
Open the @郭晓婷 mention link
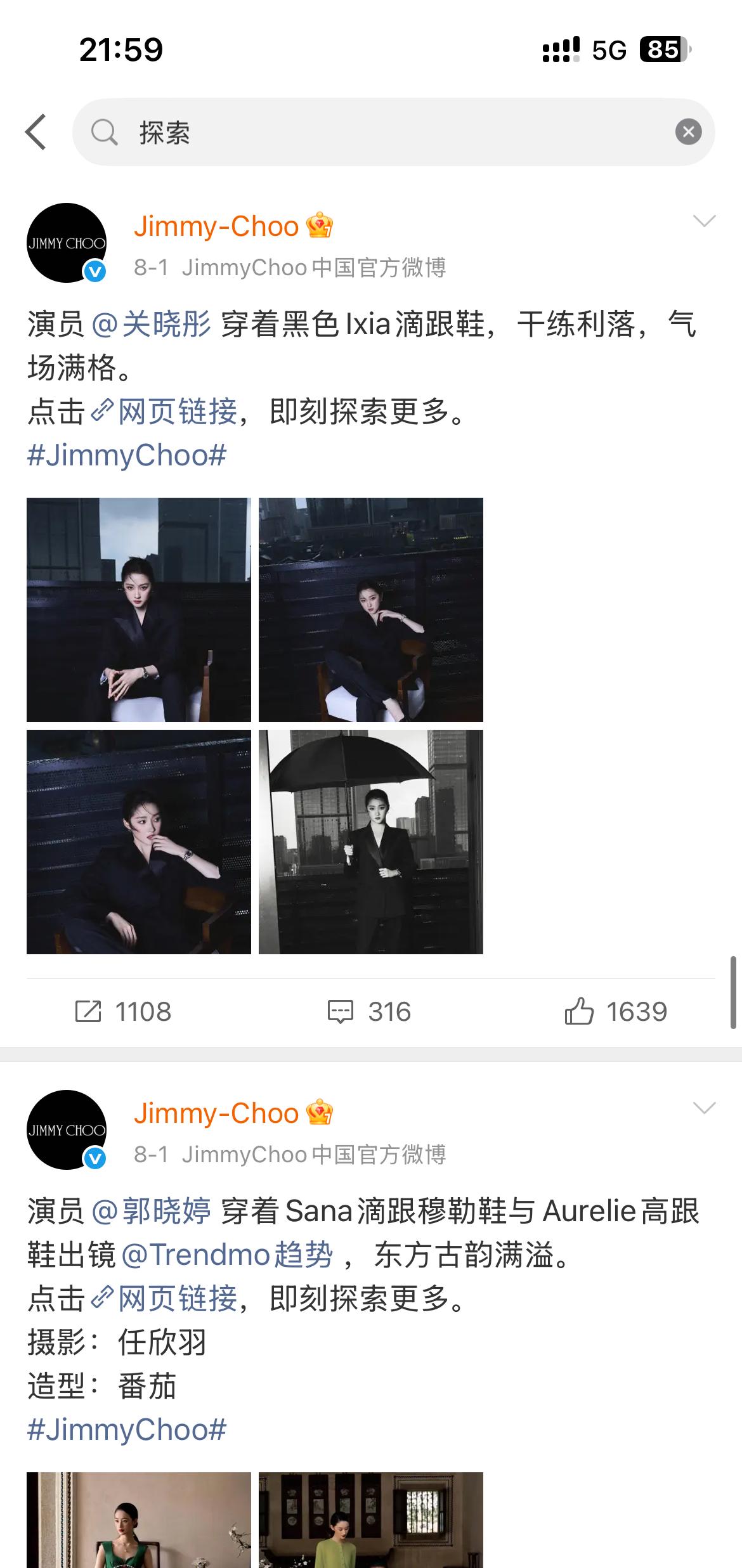[152, 1211]
